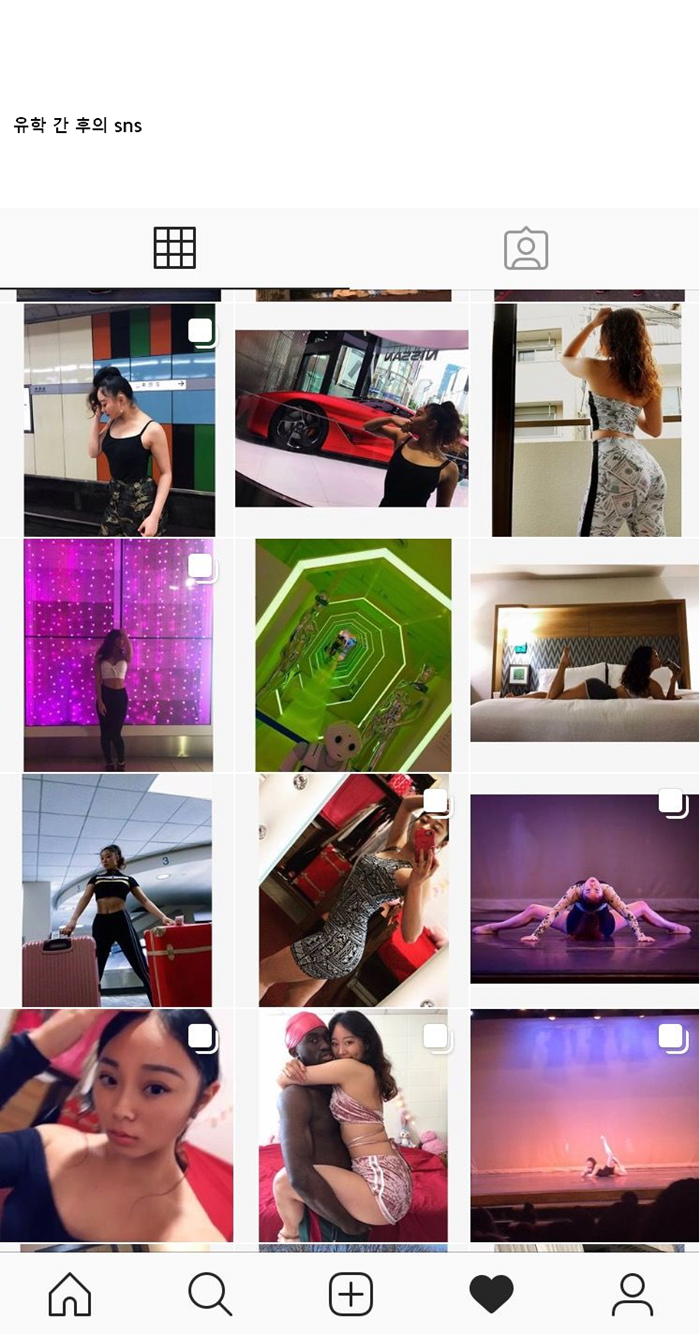Open the green neon tunnel photo
700x1334 pixels.
click(353, 655)
